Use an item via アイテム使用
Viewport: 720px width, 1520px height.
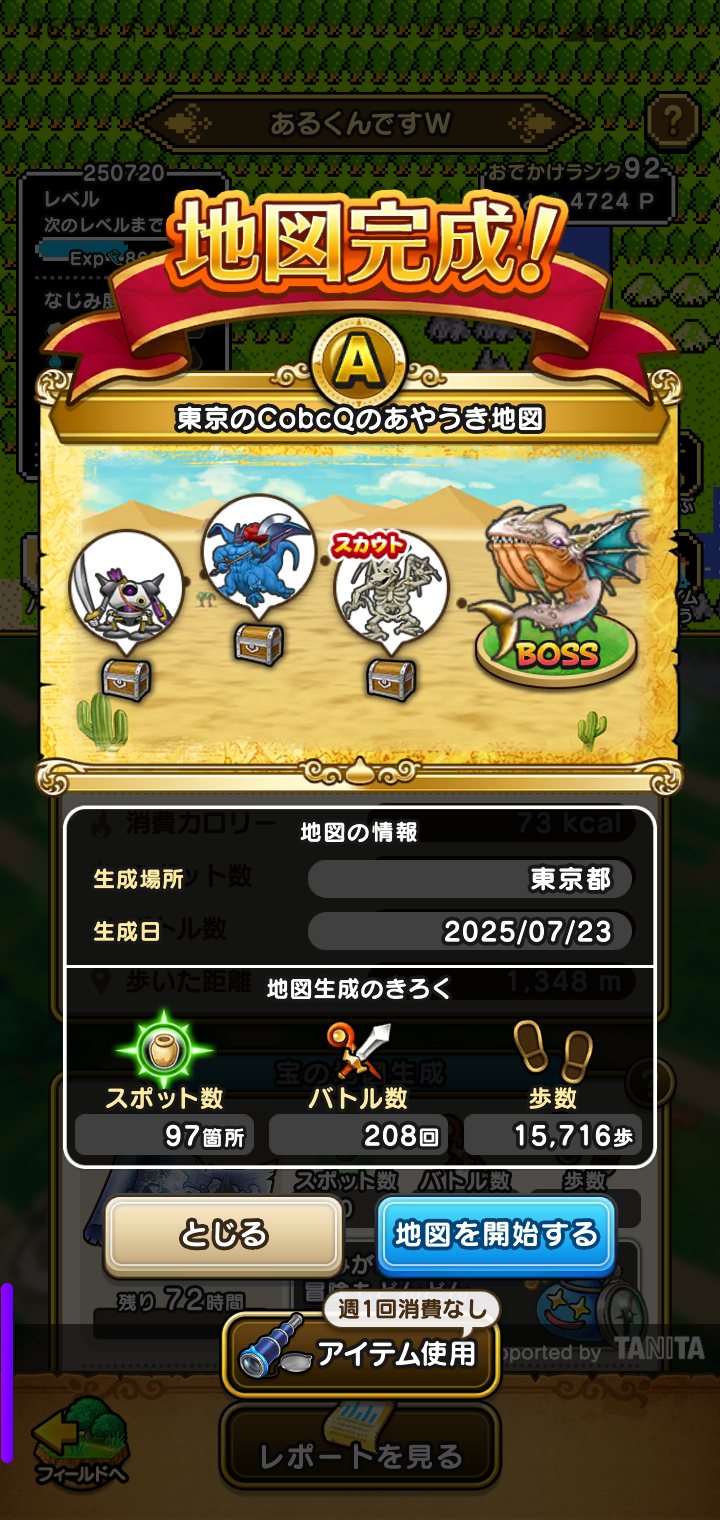(x=361, y=1353)
